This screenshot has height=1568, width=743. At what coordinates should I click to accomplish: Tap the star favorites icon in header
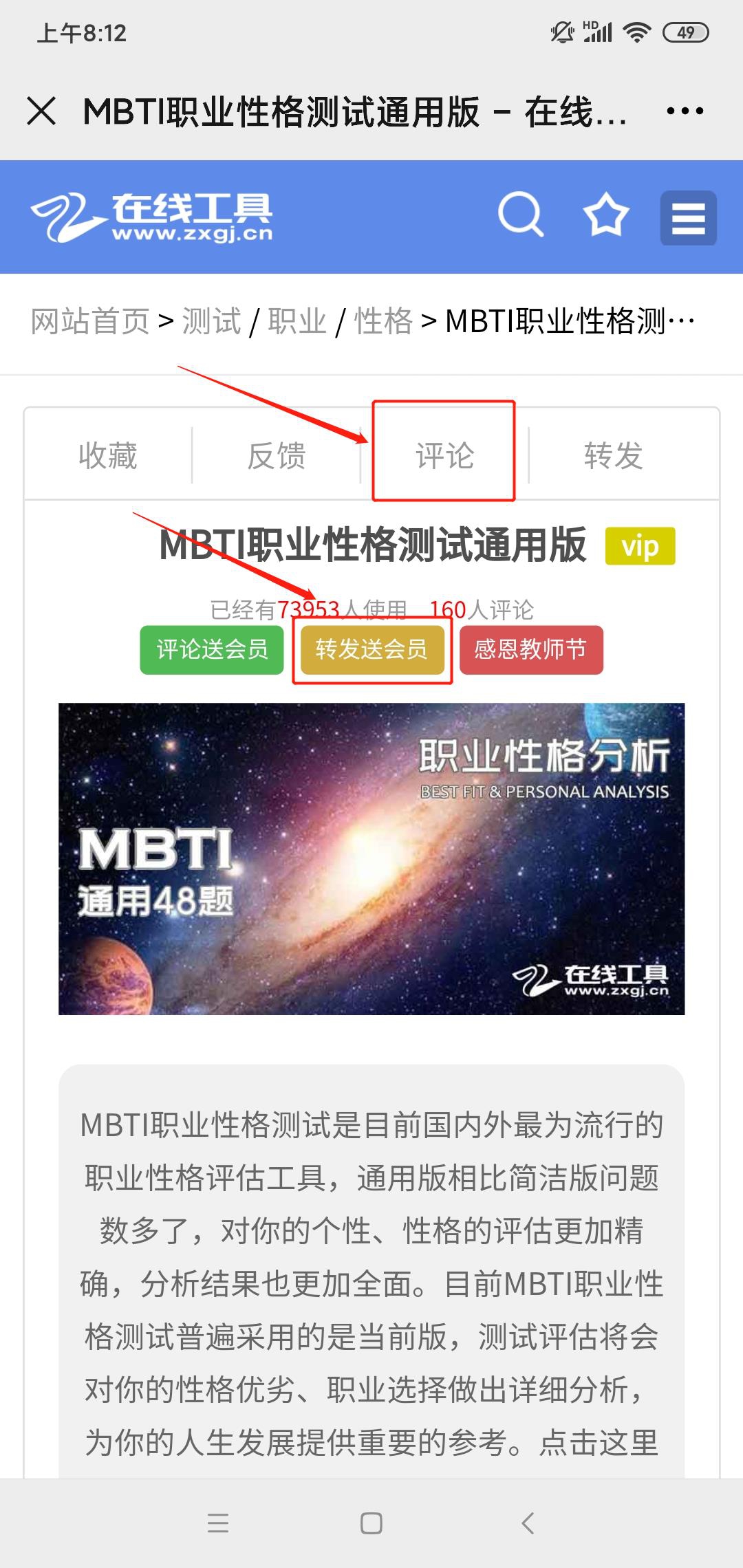point(605,216)
